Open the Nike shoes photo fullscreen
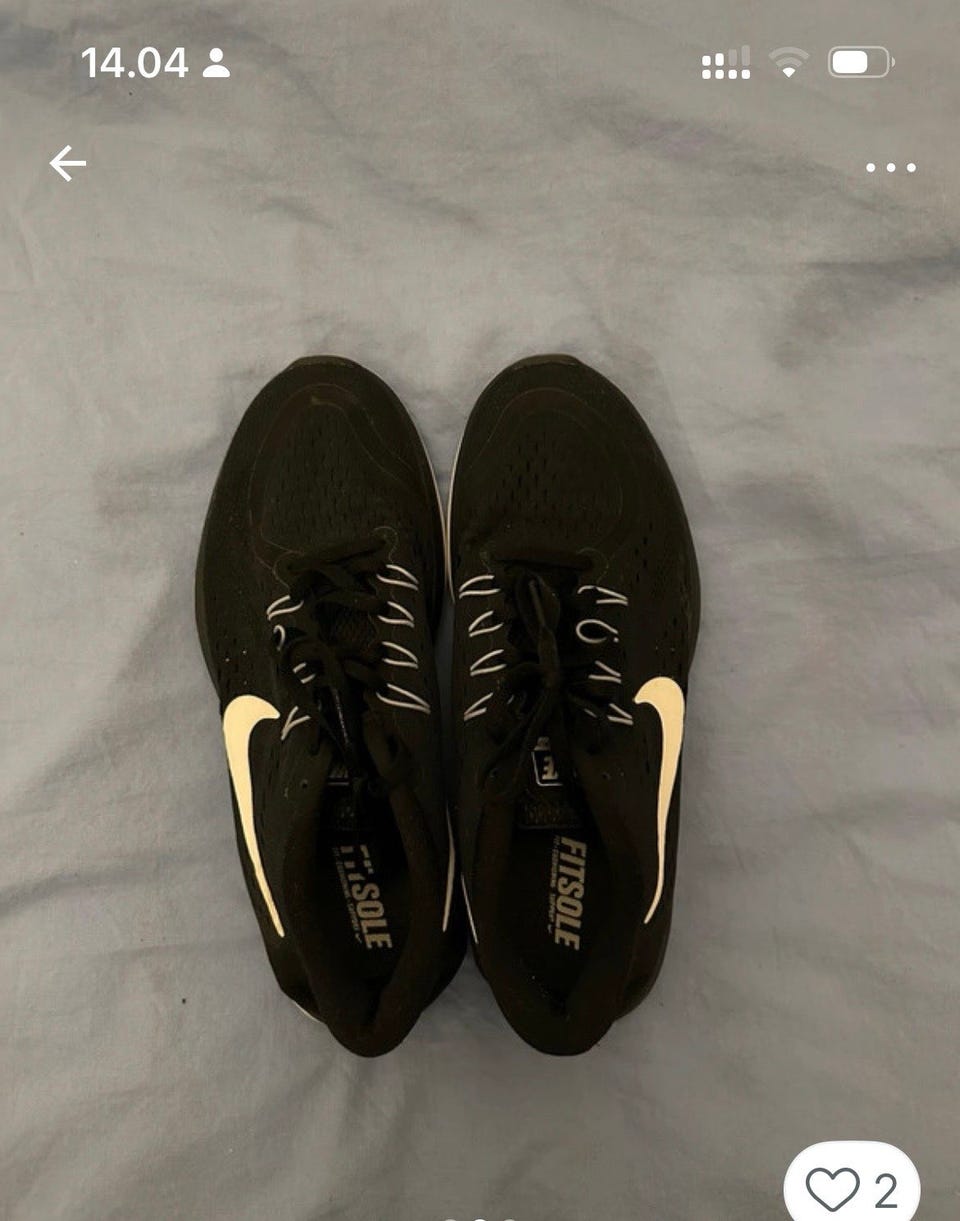The width and height of the screenshot is (960, 1221). pos(450,700)
